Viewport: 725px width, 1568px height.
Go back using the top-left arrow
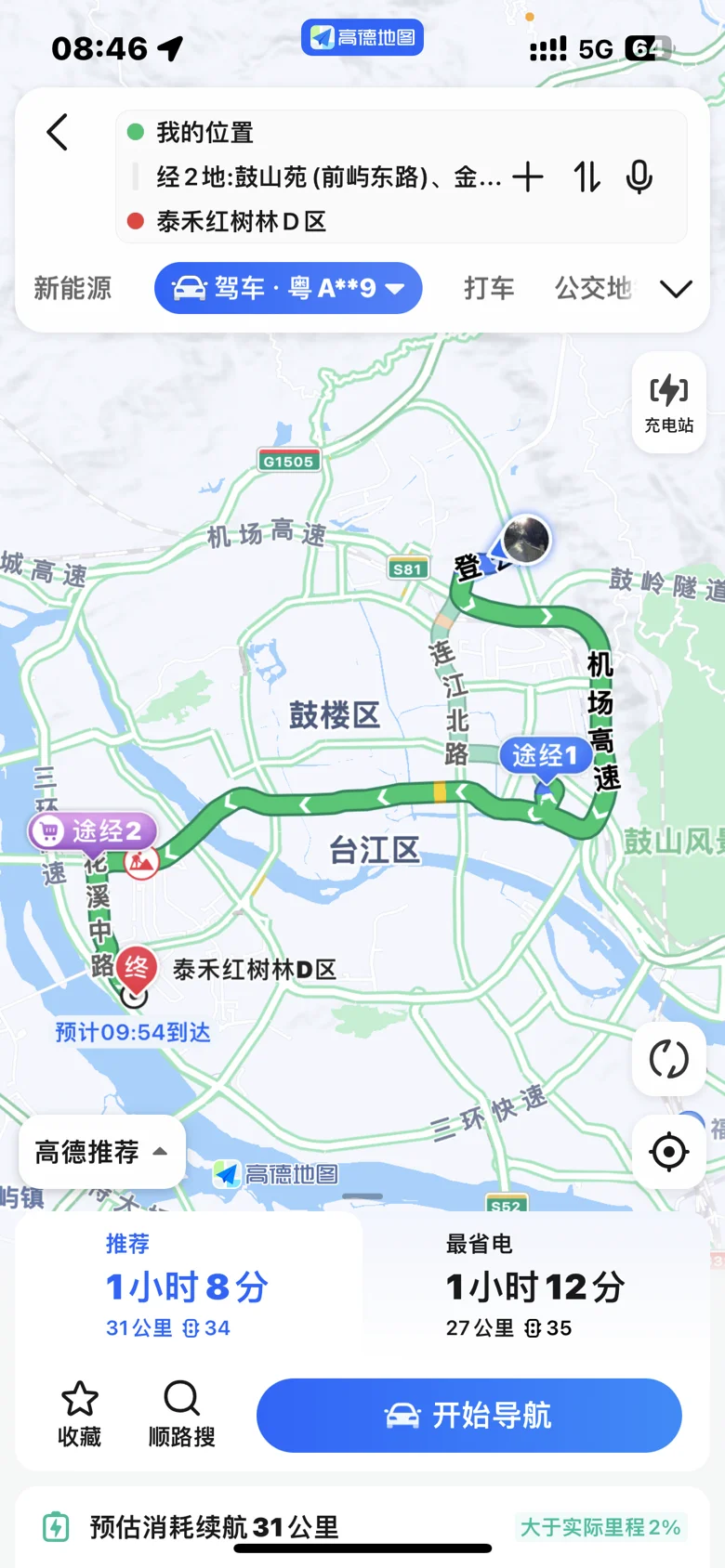coord(58,133)
